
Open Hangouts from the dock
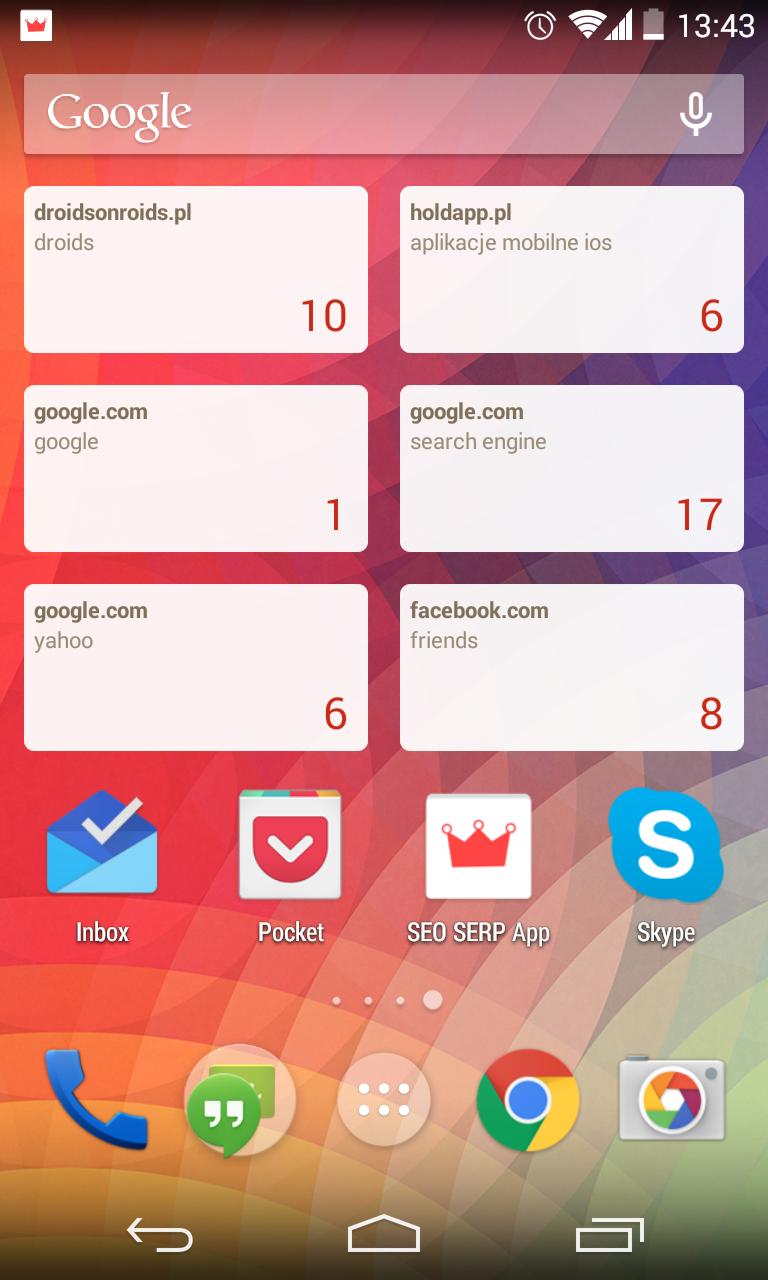coord(238,1100)
